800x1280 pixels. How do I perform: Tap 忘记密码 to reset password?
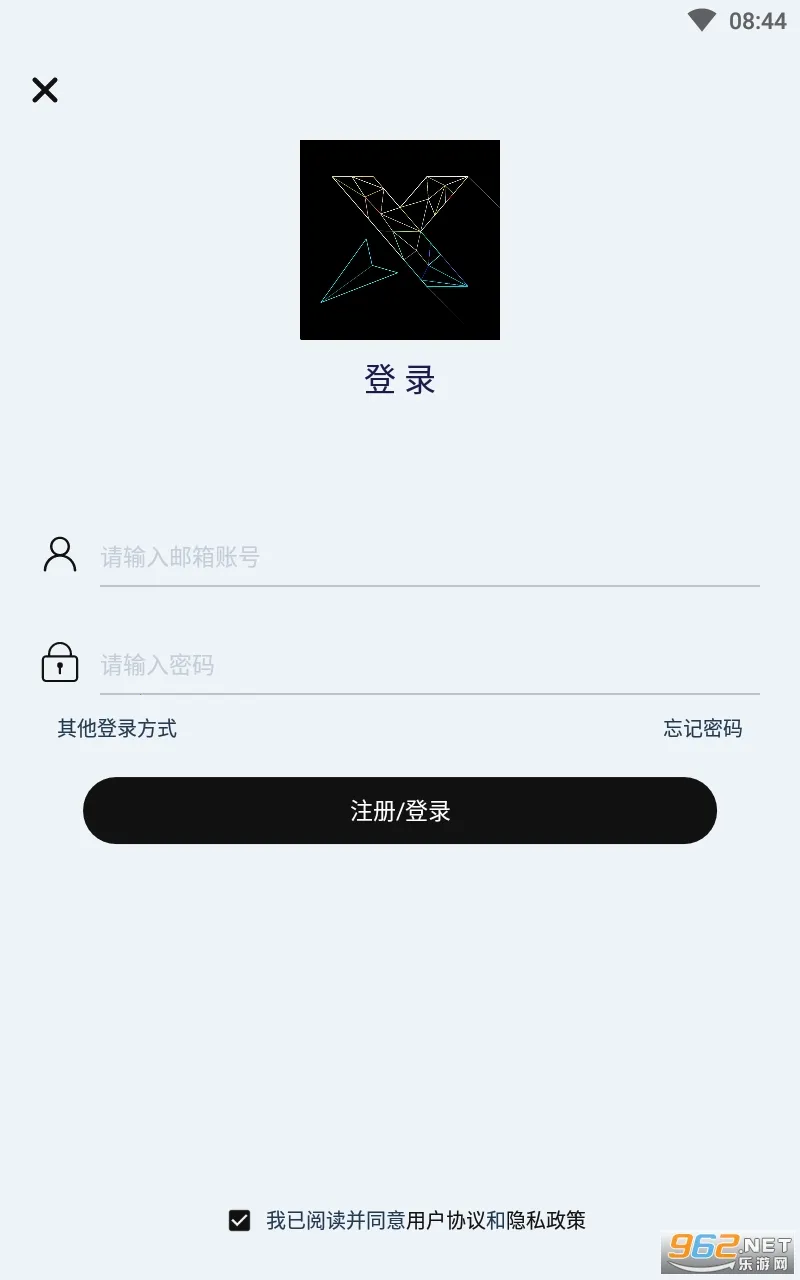coord(702,729)
